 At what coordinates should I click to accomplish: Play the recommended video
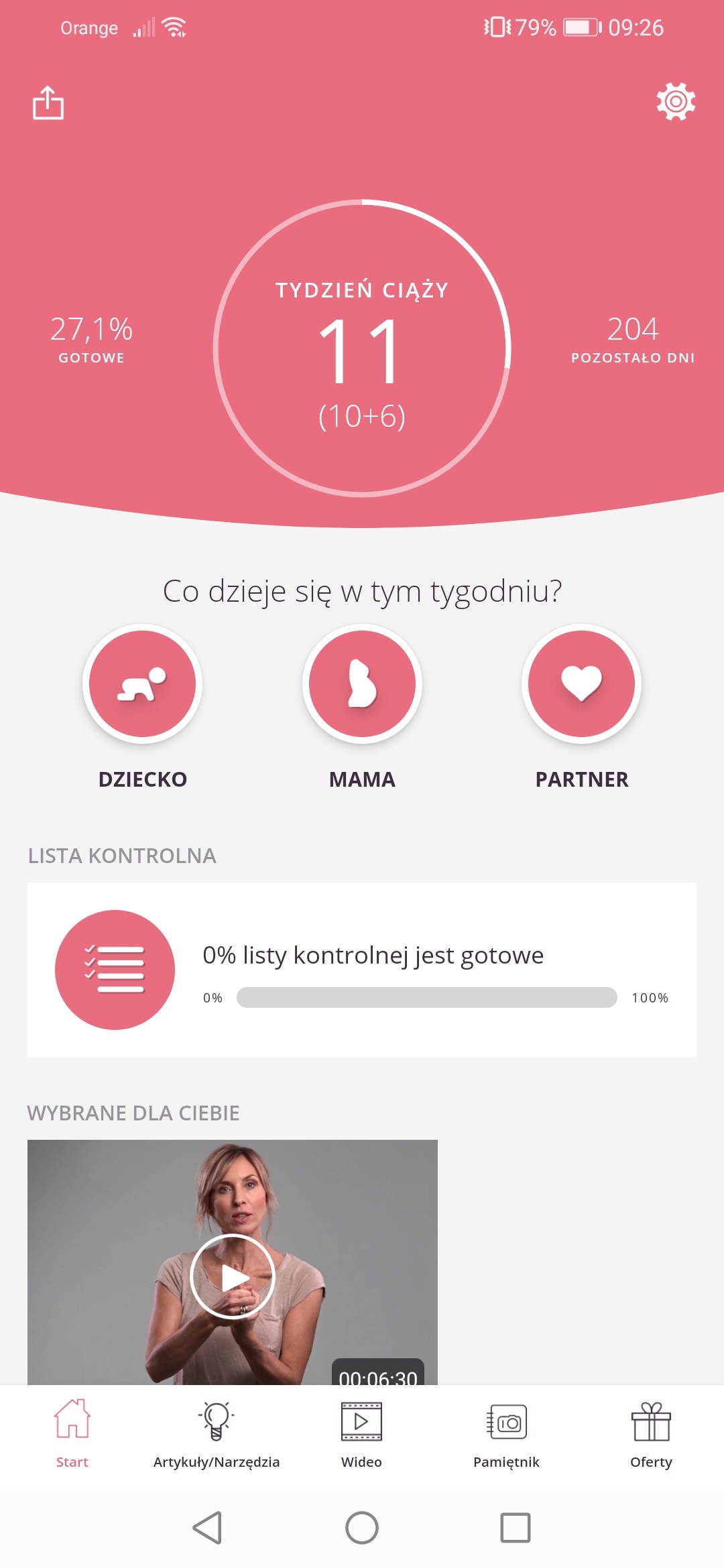pyautogui.click(x=233, y=1277)
